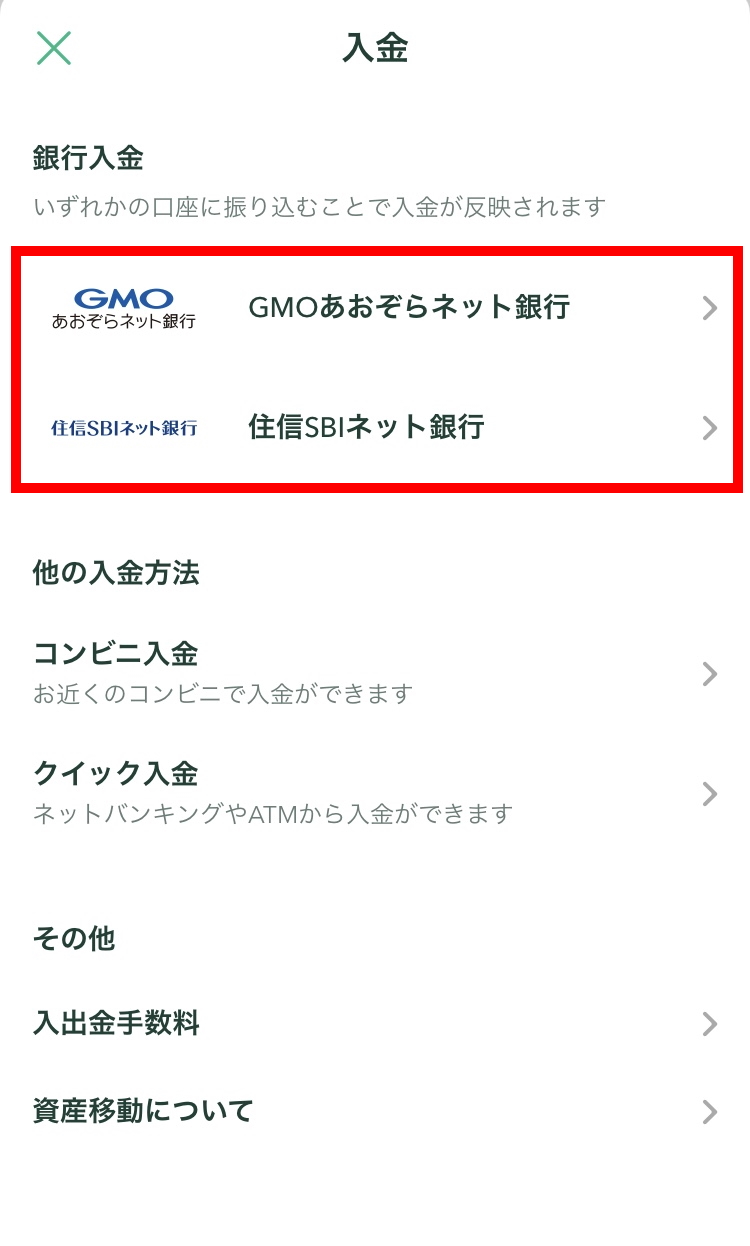
Task: Open クイック入金
Action: 375,793
